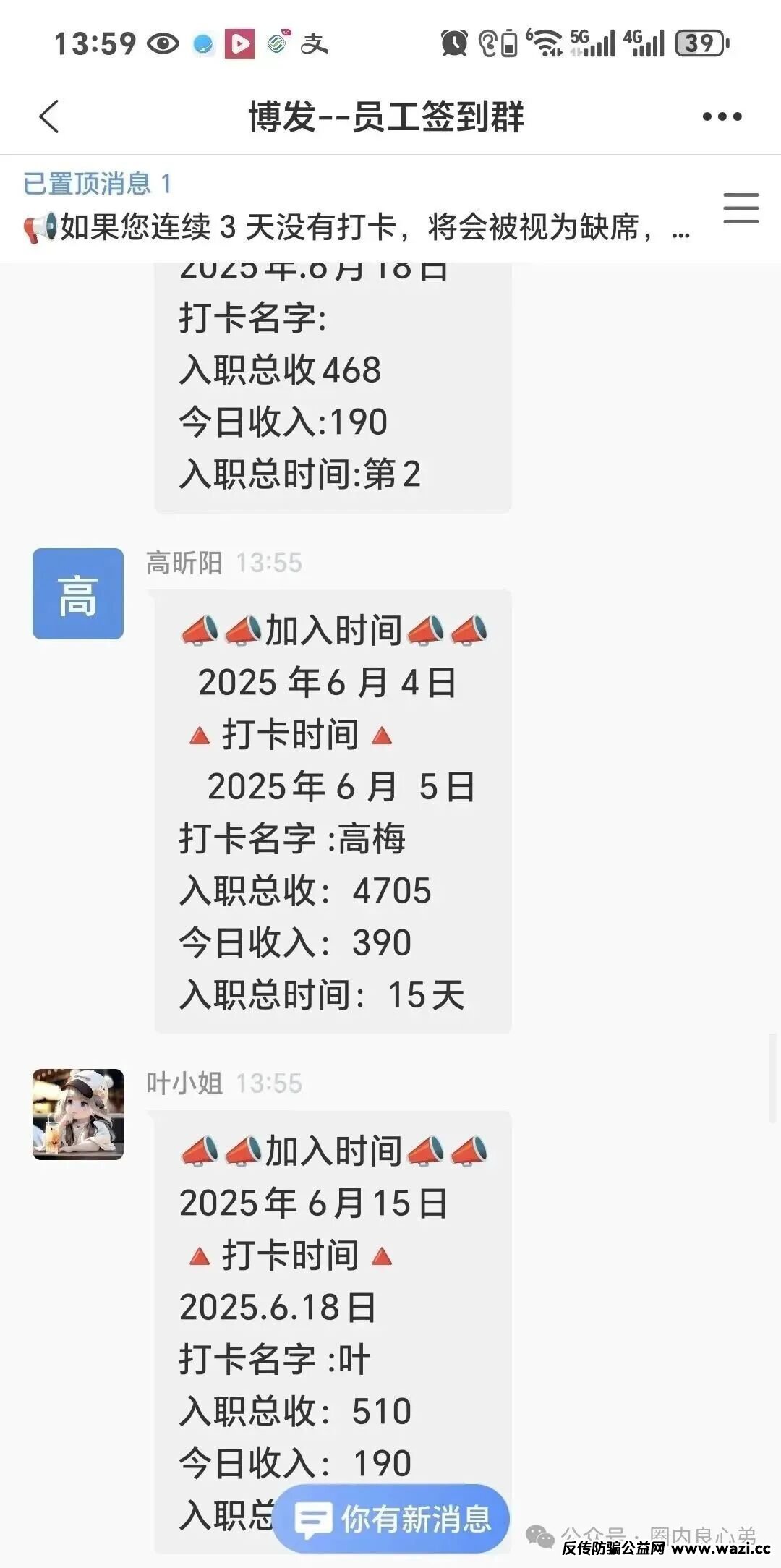Image resolution: width=781 pixels, height=1568 pixels.
Task: Open 高昕阳's blue 高 avatar
Action: (78, 594)
